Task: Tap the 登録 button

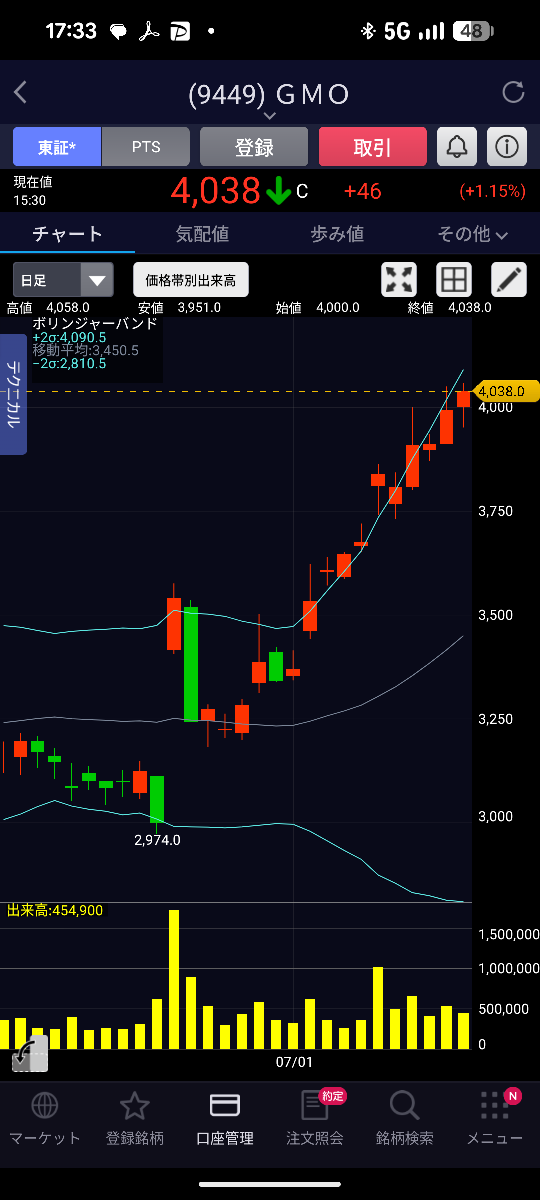Action: 254,147
